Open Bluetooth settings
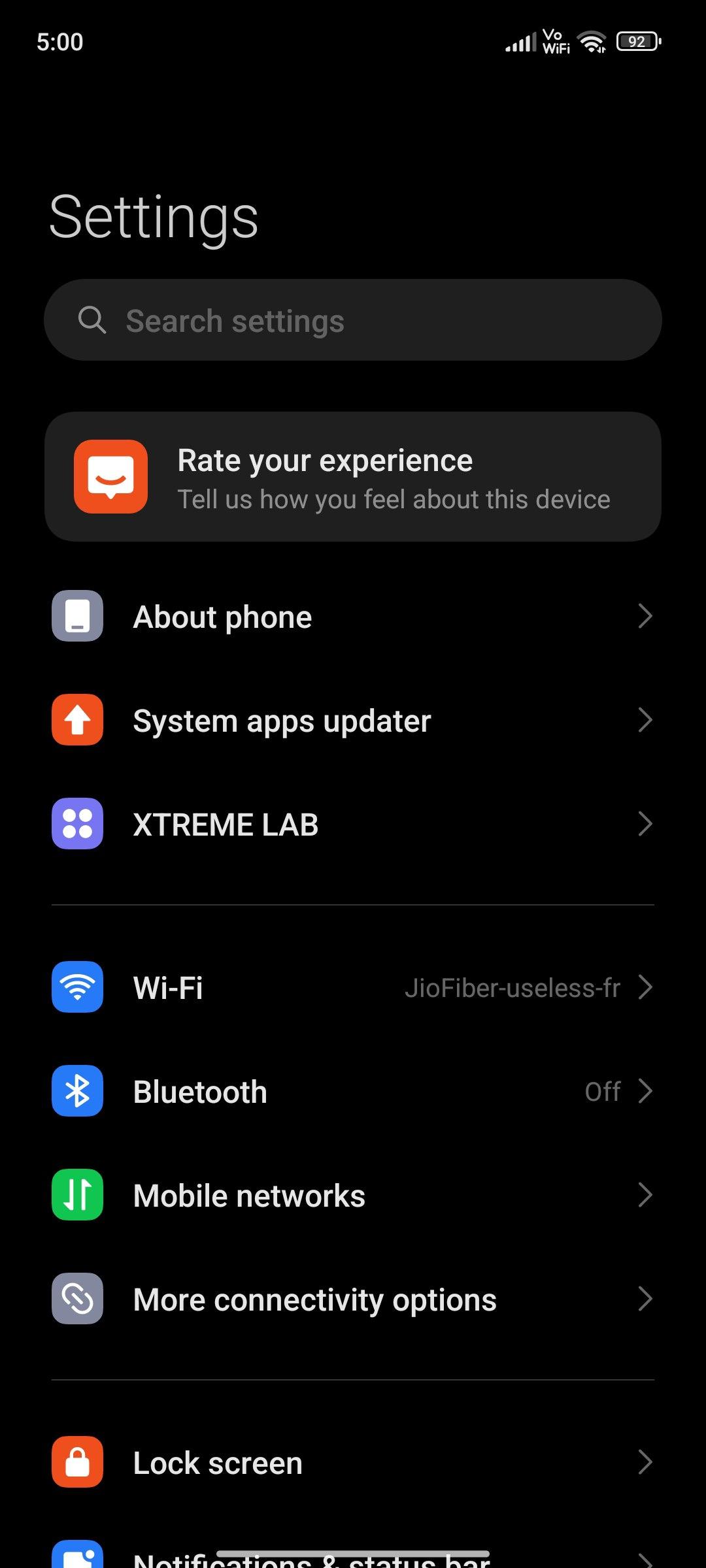The height and width of the screenshot is (1568, 706). pos(353,1092)
